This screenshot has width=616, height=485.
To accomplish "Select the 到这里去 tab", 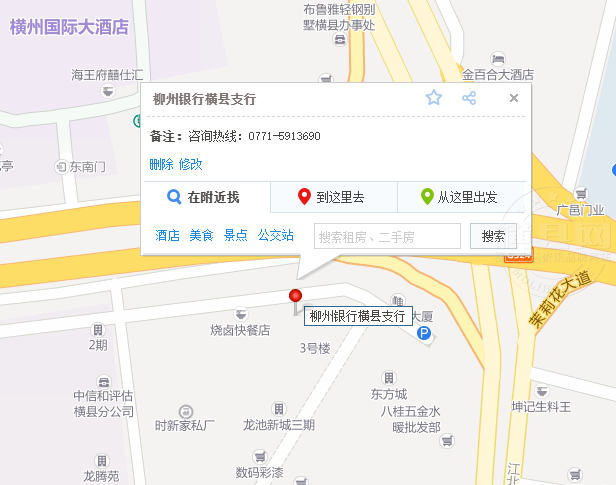I will tap(333, 197).
